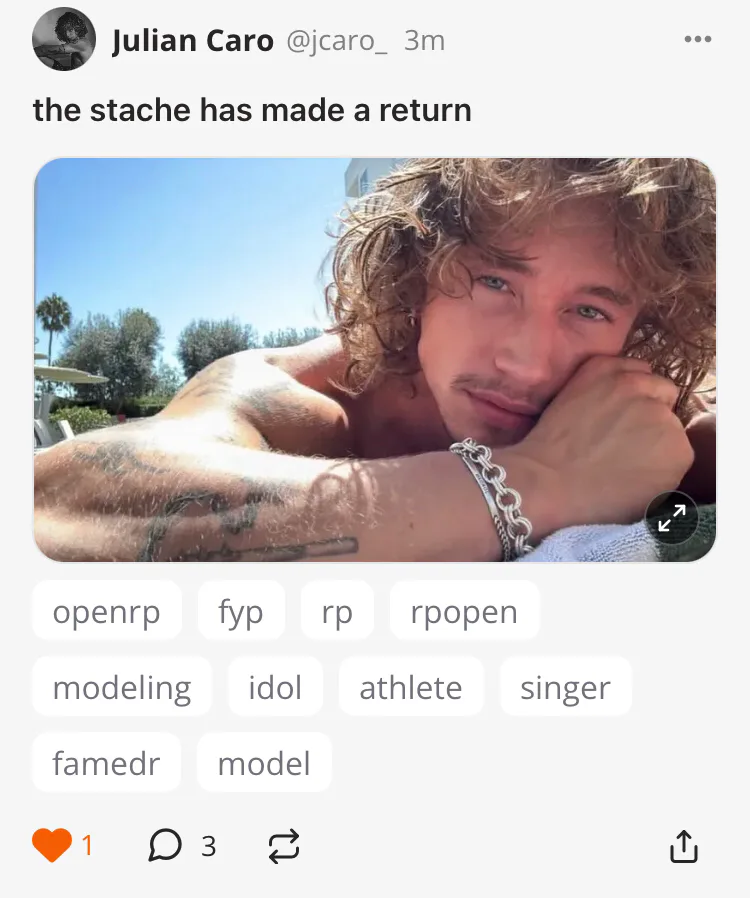Tap the model tag chip
Viewport: 750px width, 898px height.
(264, 763)
